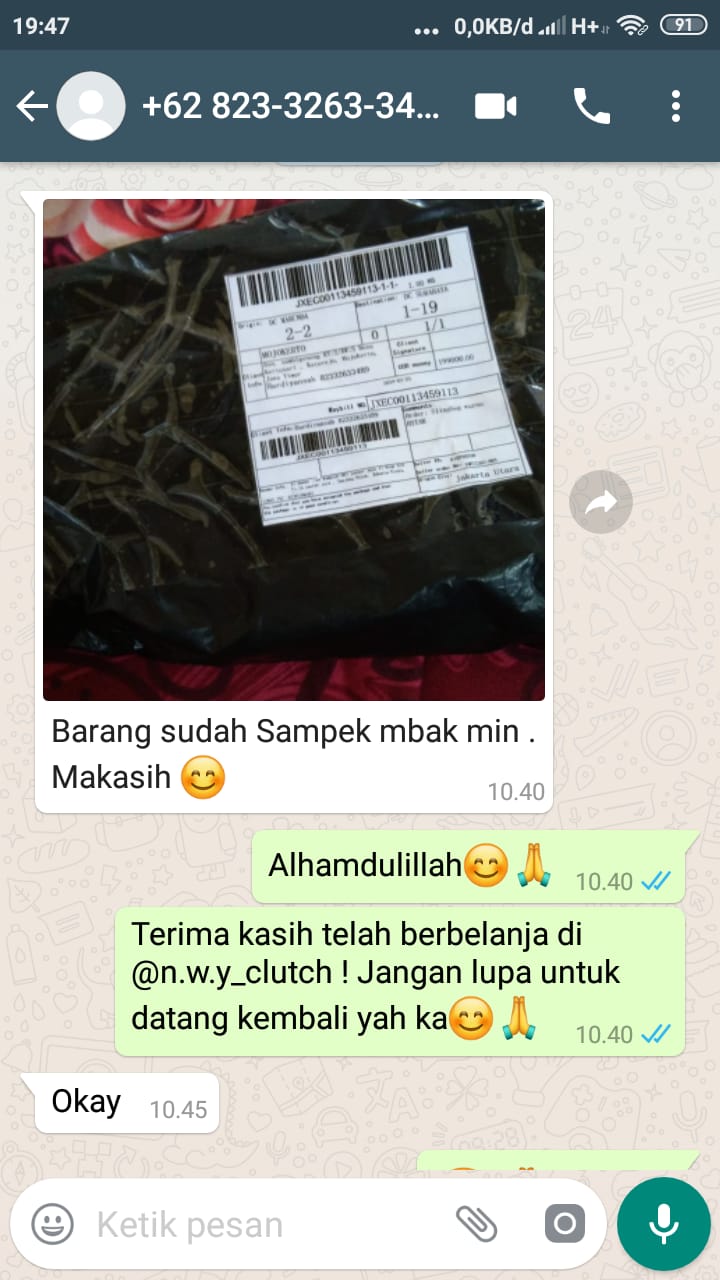
Task: Open the emoji picker
Action: [x=52, y=1223]
